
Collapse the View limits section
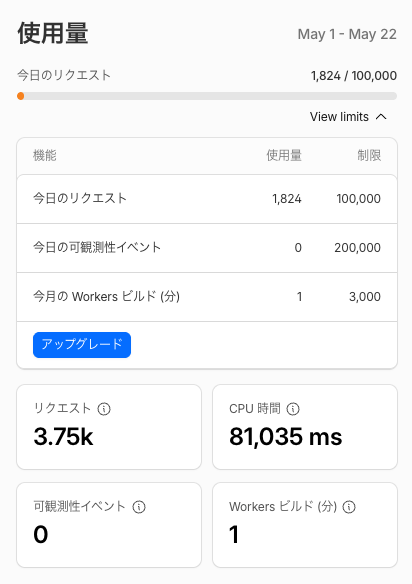(348, 117)
